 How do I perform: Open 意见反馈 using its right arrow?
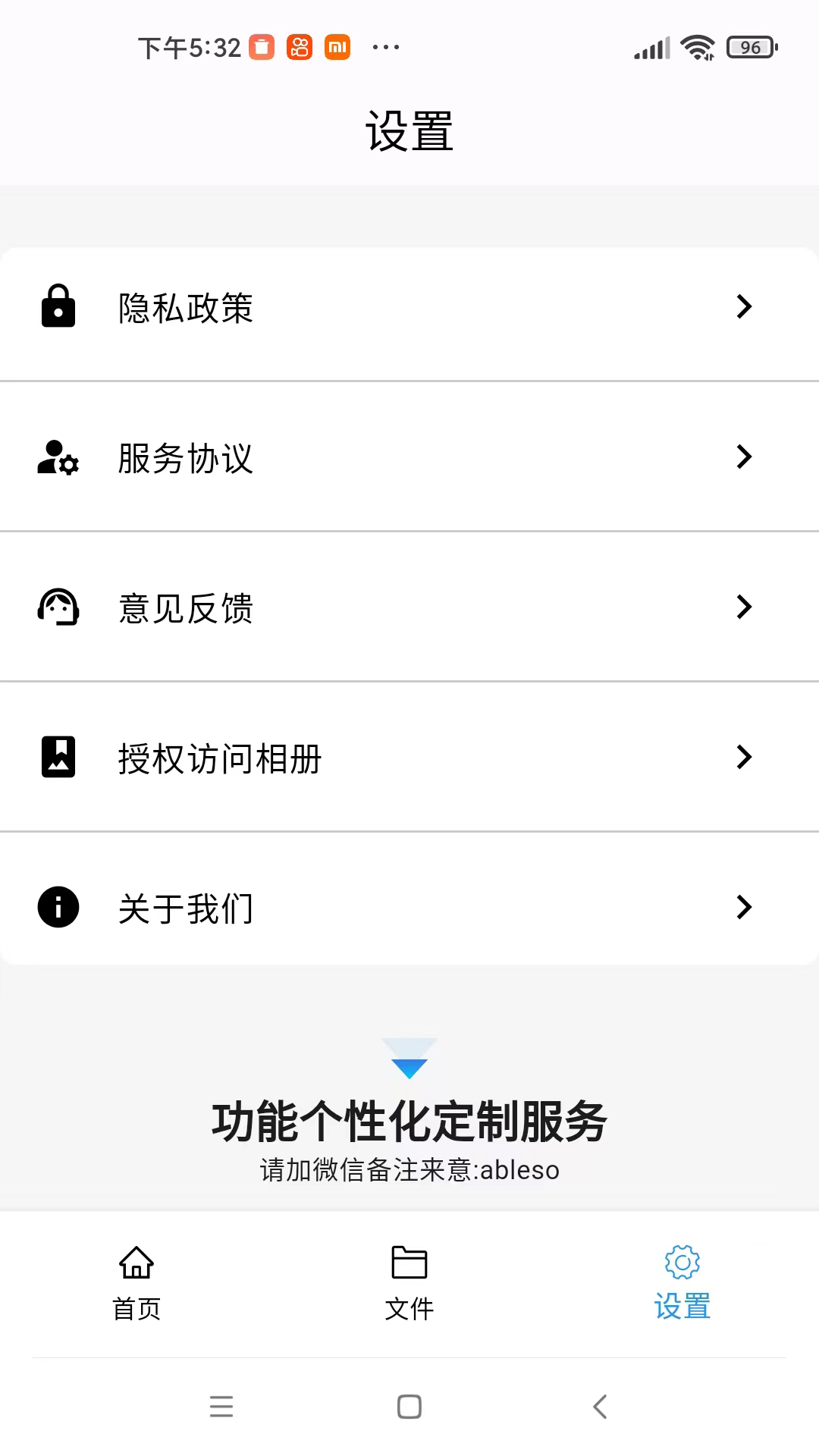[742, 607]
